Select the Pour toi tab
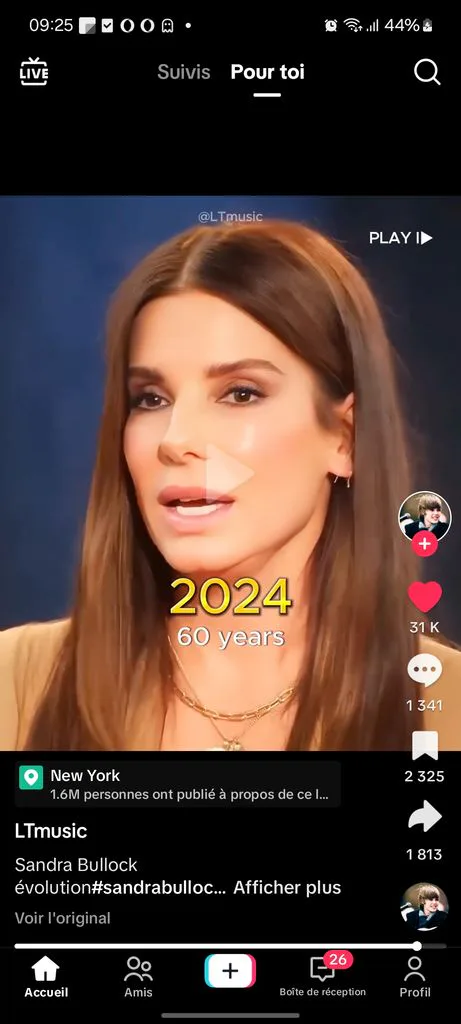The width and height of the screenshot is (461, 1024). (267, 72)
